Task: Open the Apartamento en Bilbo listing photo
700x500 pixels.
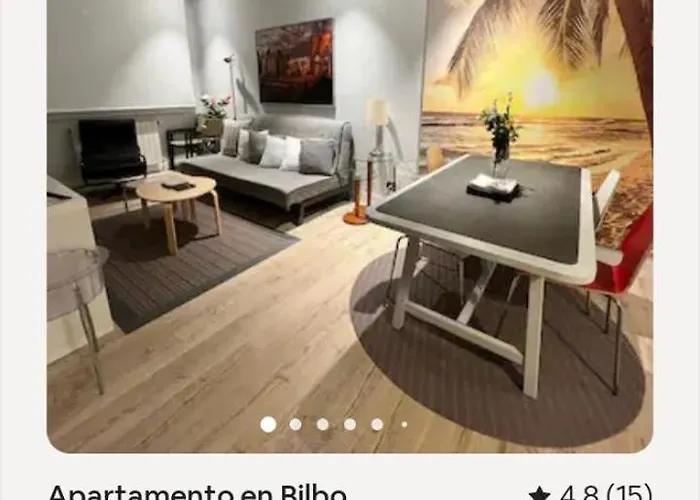Action: (350, 220)
